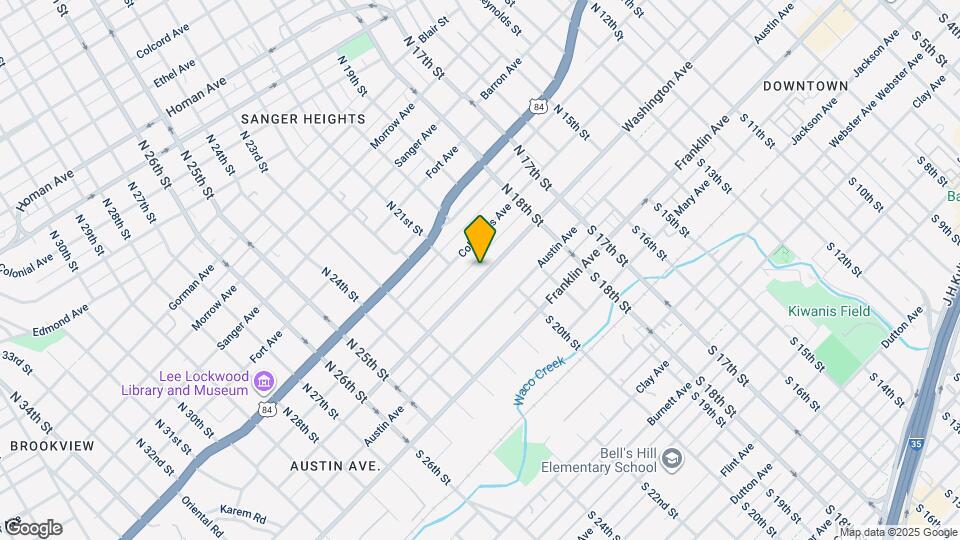Open Lee Lockwood Library and Museum place pin

265,381
